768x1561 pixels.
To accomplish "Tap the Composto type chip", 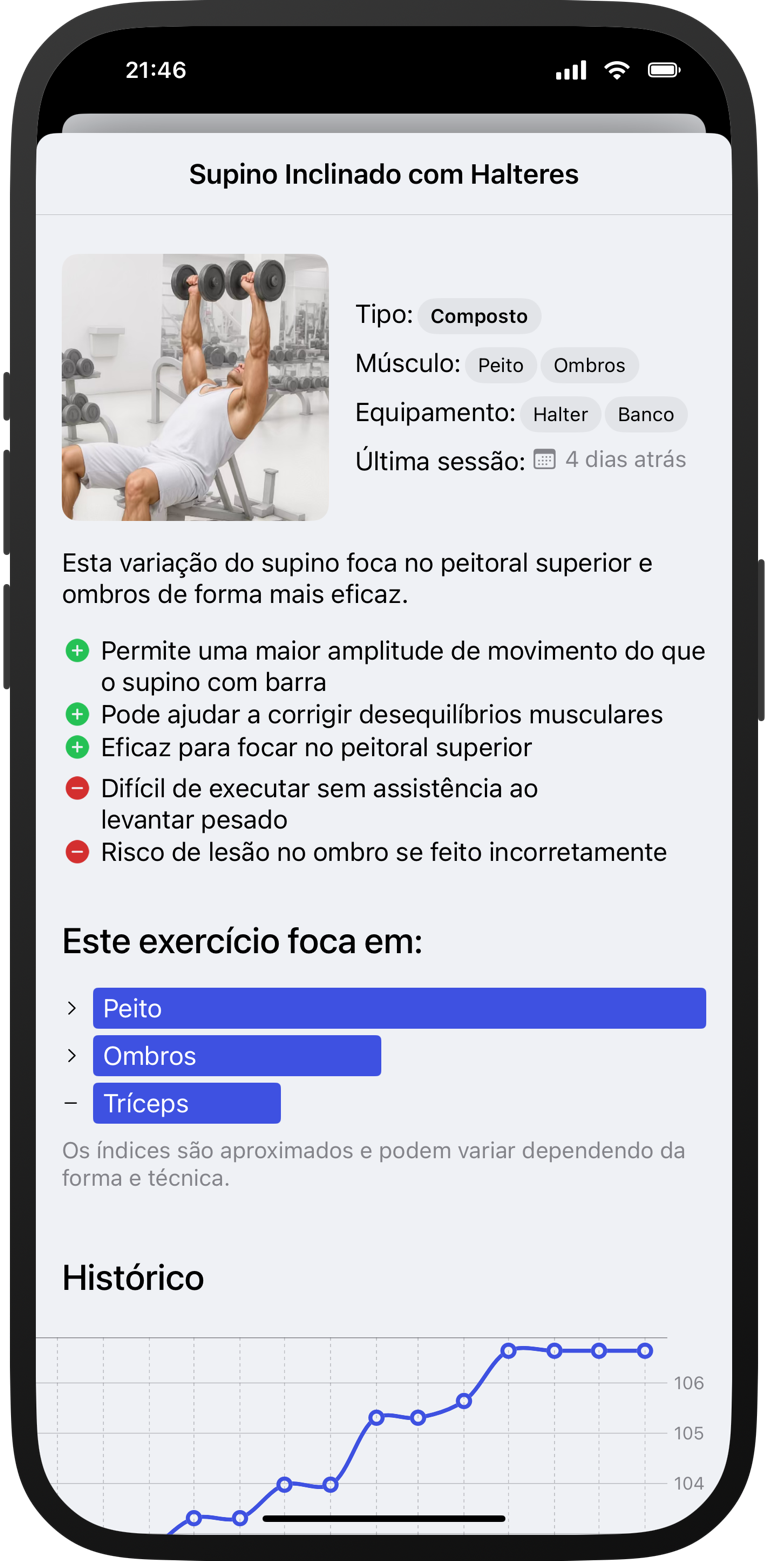I will point(479,316).
